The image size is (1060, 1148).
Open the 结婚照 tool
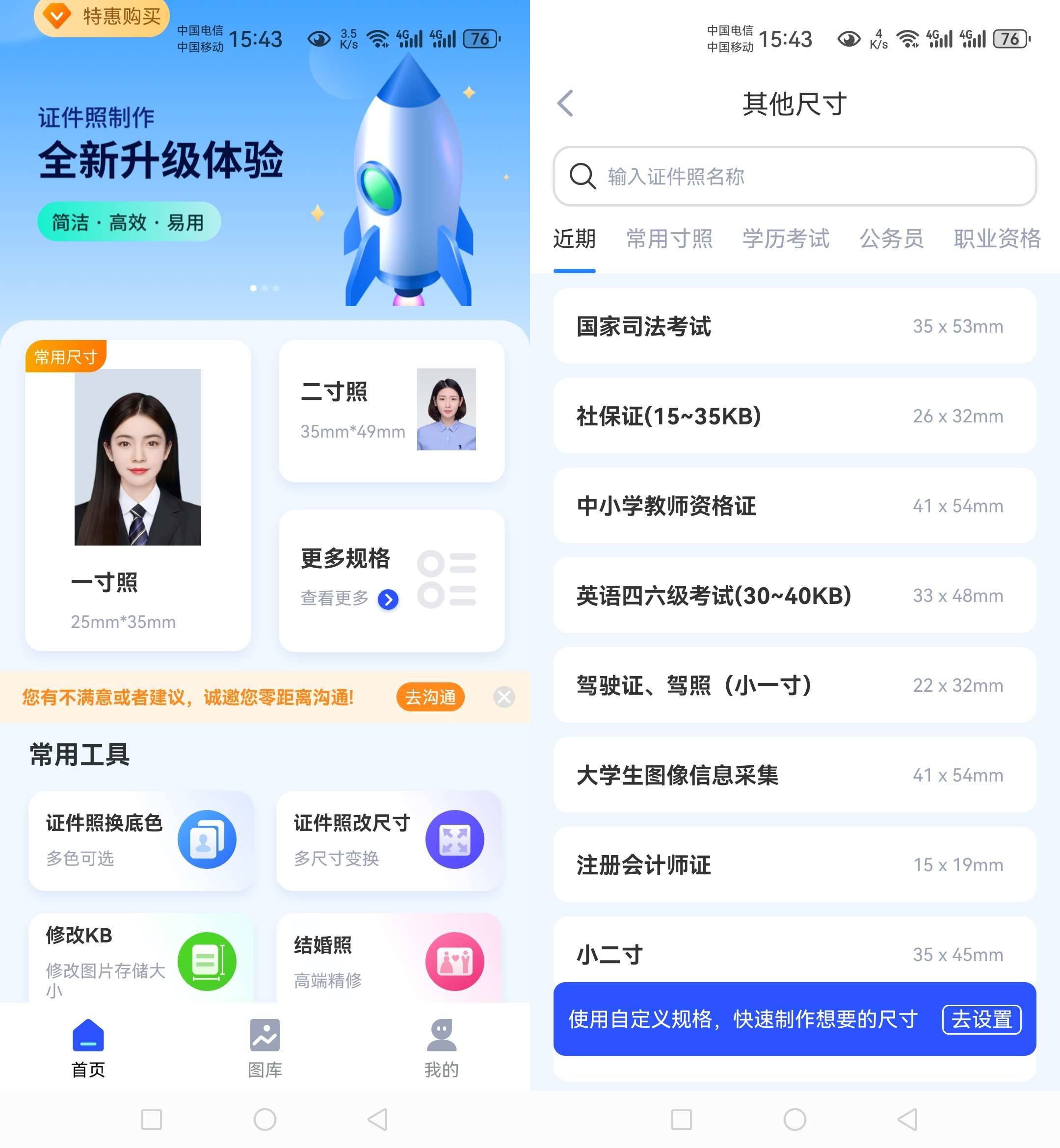tap(388, 961)
